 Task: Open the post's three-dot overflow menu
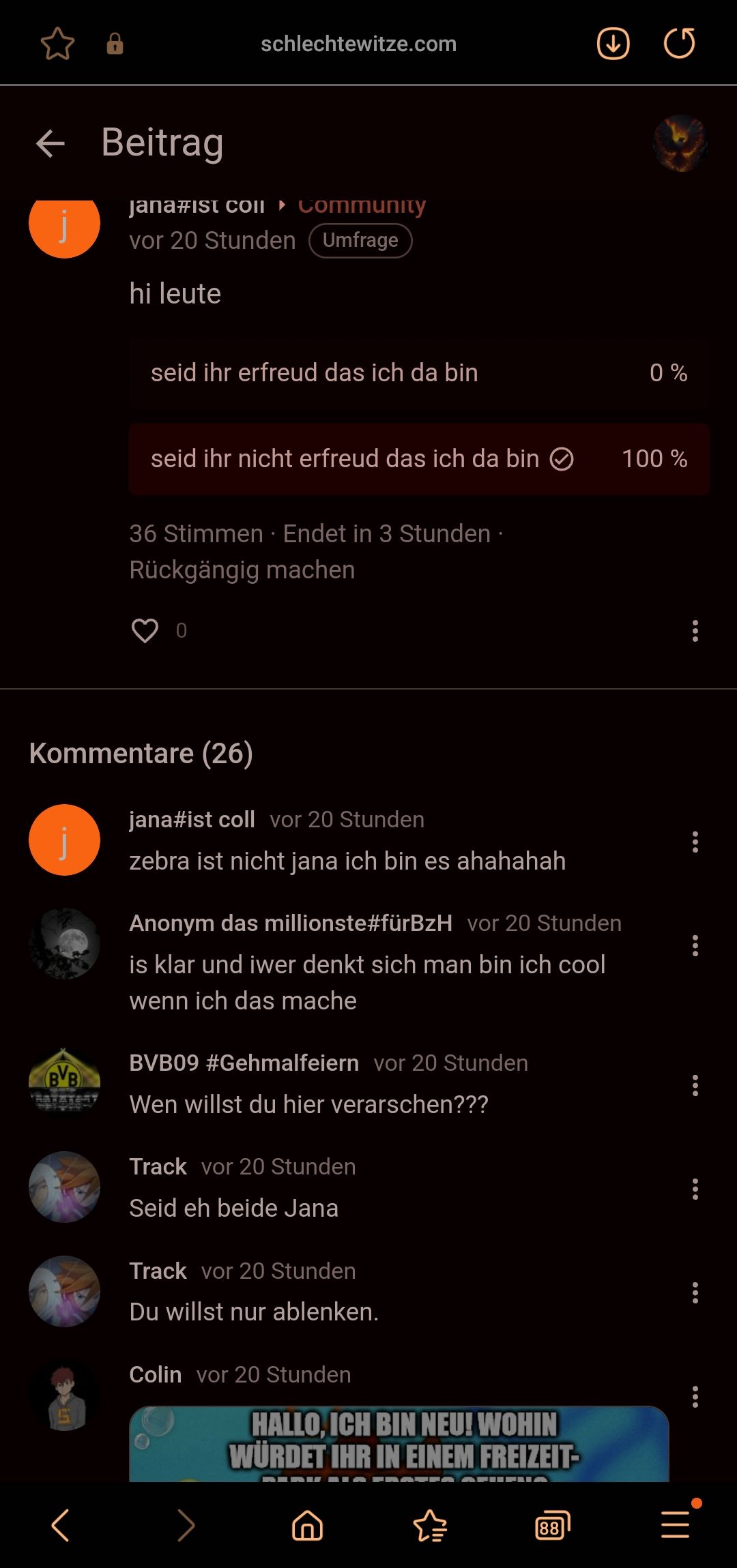pos(695,631)
